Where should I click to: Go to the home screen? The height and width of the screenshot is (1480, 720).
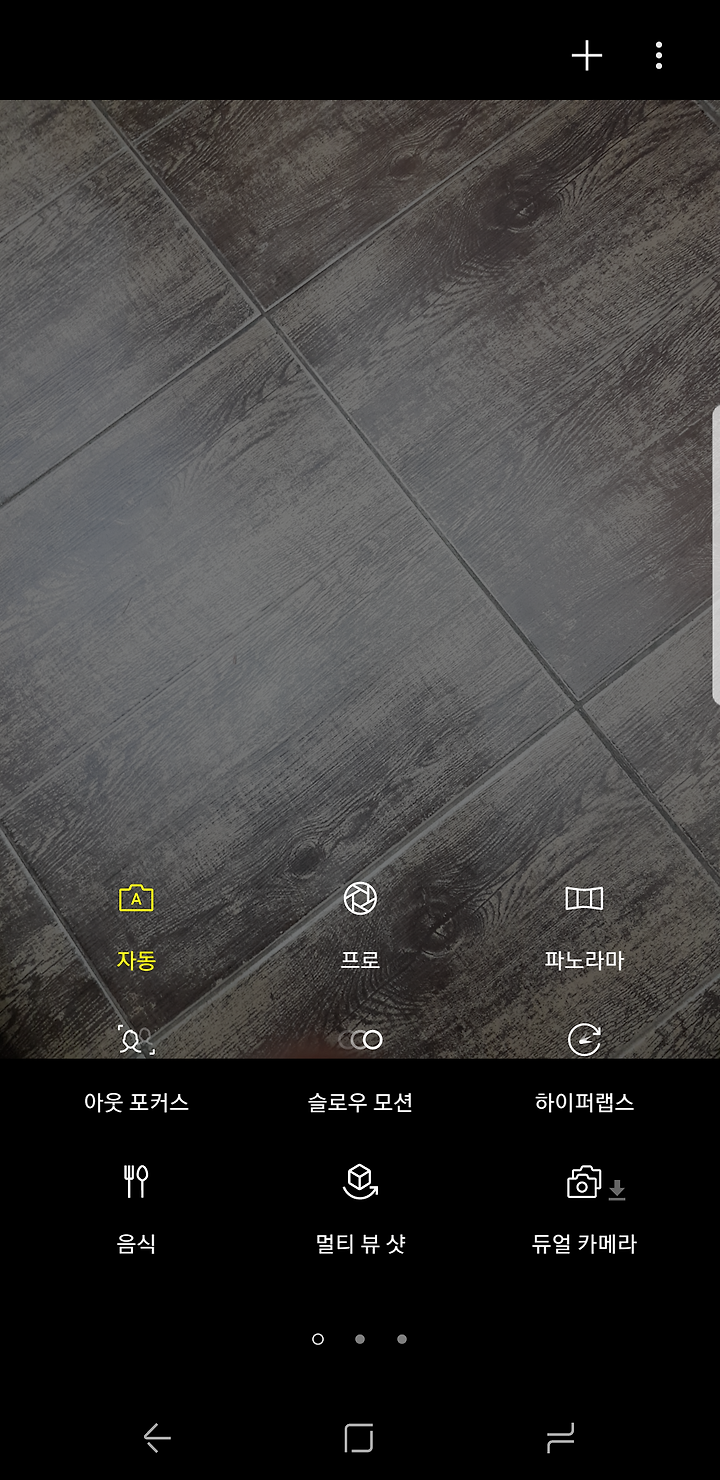pyautogui.click(x=359, y=1438)
